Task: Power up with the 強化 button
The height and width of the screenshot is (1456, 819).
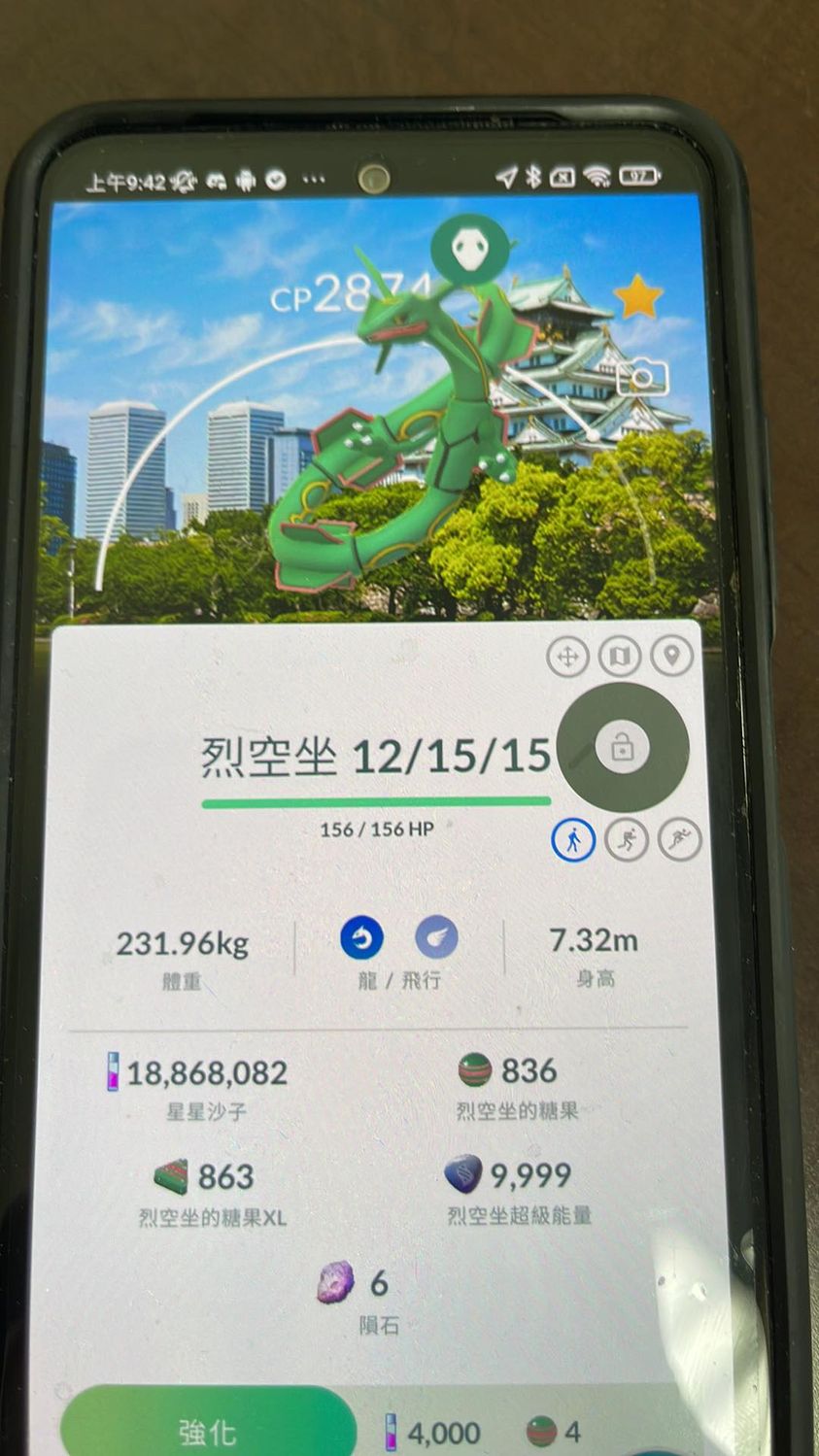Action: pos(207,1430)
